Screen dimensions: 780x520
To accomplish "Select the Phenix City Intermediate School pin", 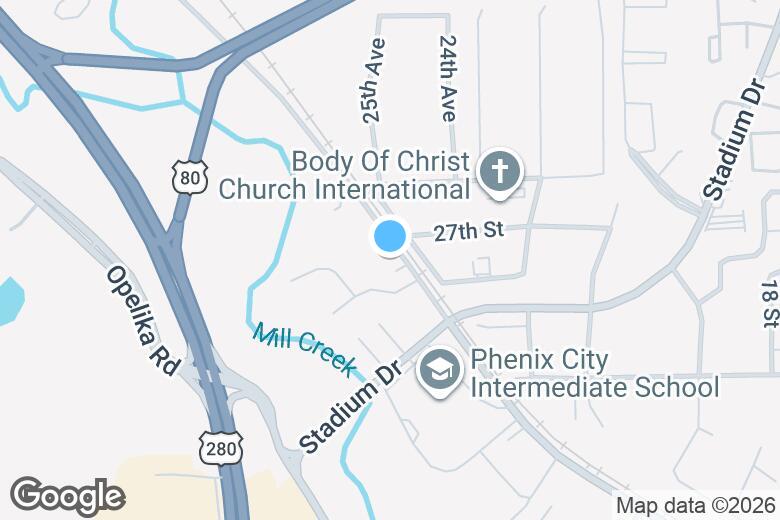I will (x=439, y=373).
